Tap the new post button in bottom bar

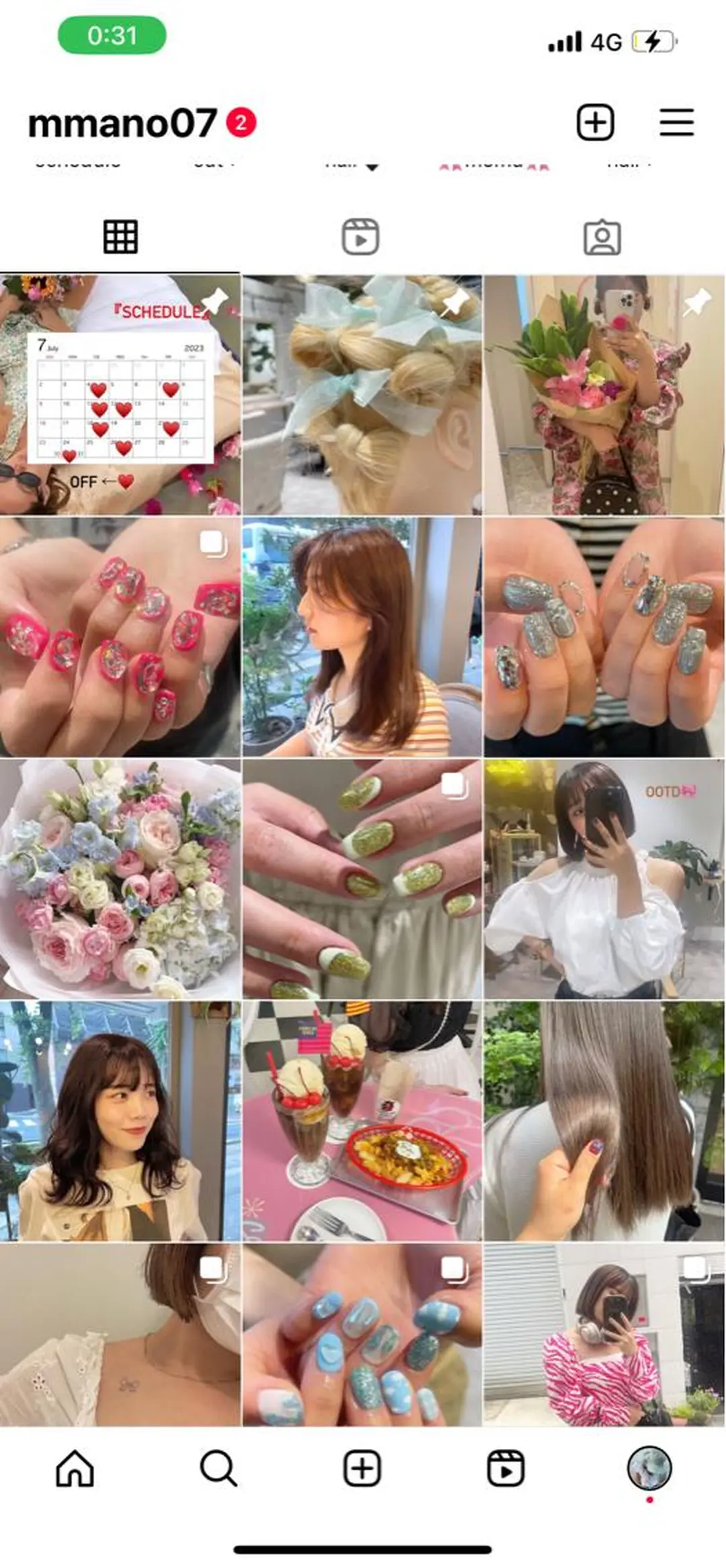pos(362,1468)
